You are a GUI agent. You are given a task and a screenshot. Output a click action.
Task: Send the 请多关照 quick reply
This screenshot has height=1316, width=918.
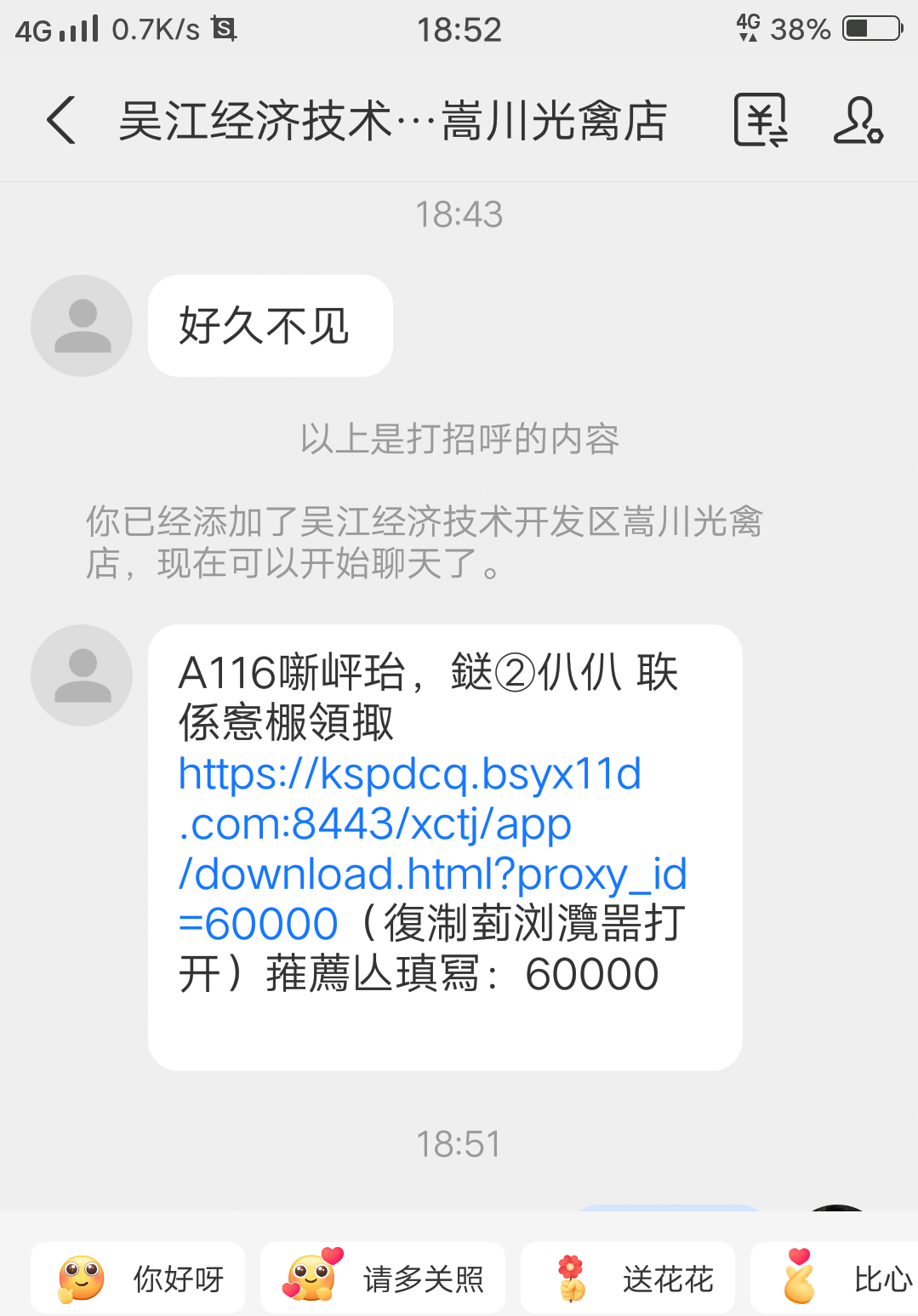coord(383,1278)
